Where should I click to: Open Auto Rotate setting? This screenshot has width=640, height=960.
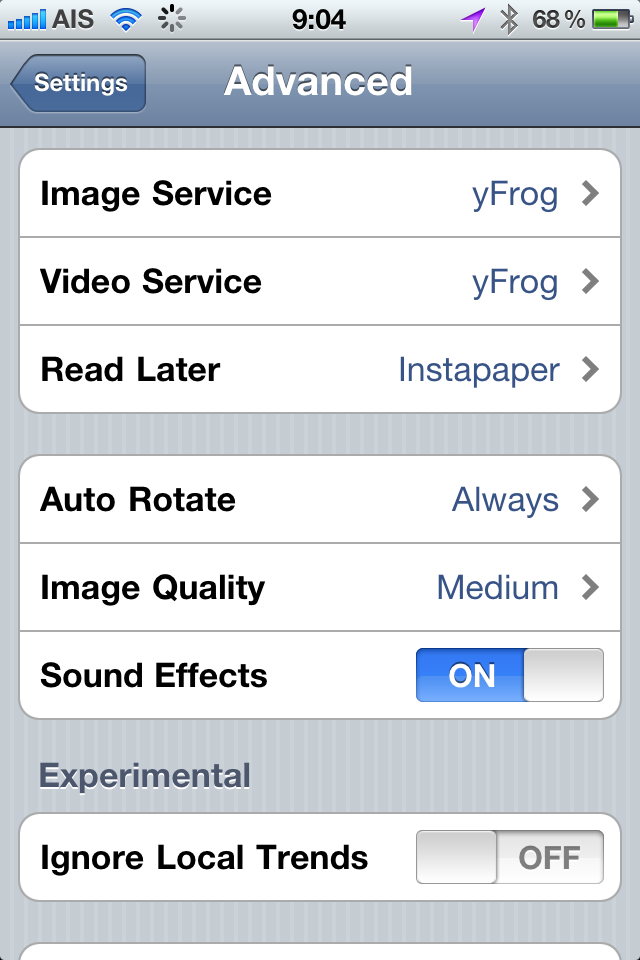pos(320,500)
